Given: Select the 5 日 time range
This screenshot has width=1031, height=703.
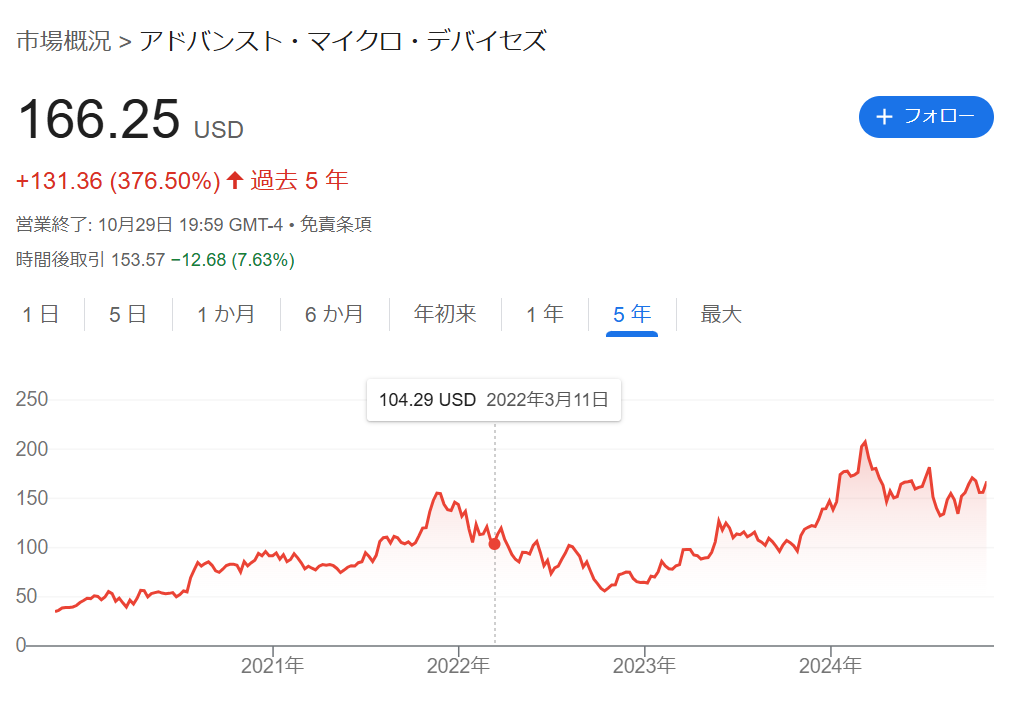Looking at the screenshot, I should coord(128,314).
